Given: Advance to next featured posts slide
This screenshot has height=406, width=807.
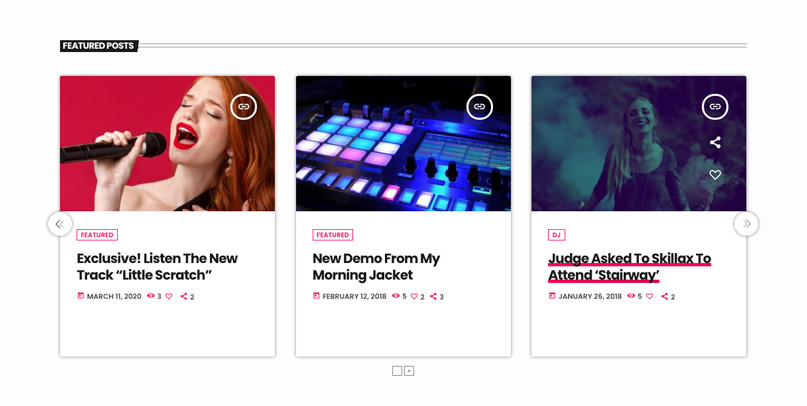Looking at the screenshot, I should [x=746, y=224].
